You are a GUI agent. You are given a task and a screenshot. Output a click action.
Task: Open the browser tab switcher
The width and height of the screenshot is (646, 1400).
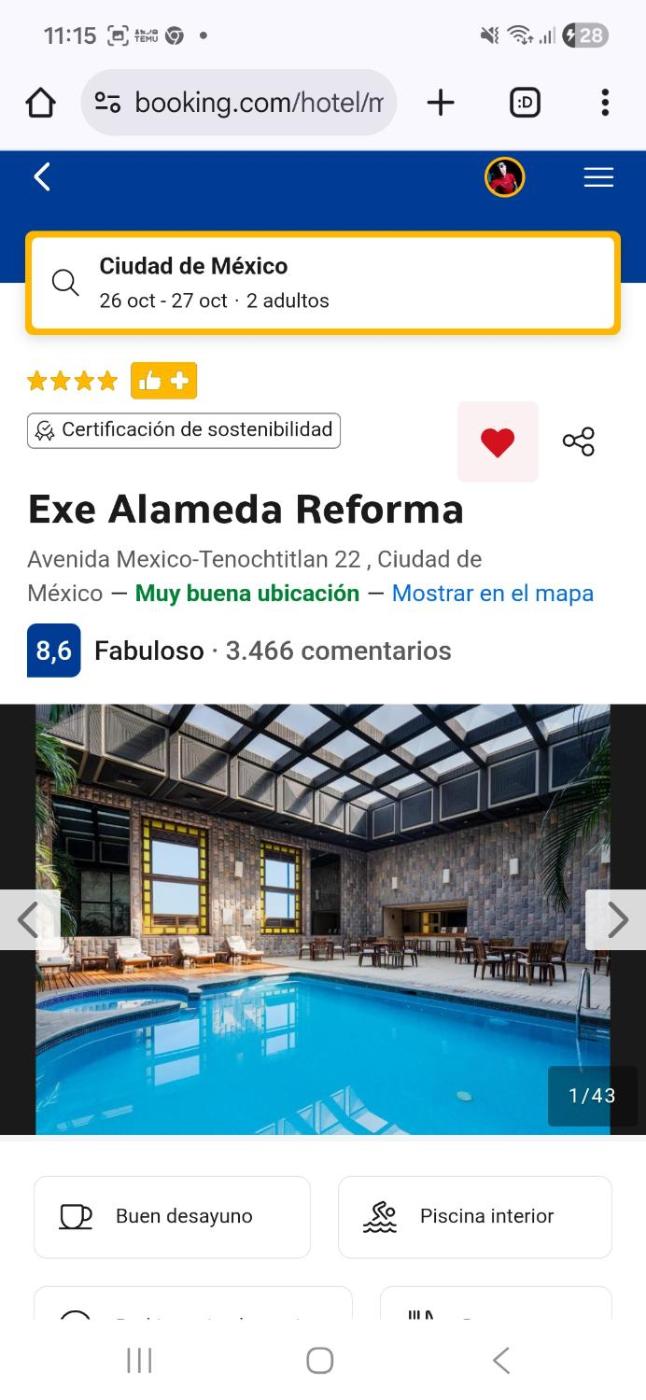point(525,102)
